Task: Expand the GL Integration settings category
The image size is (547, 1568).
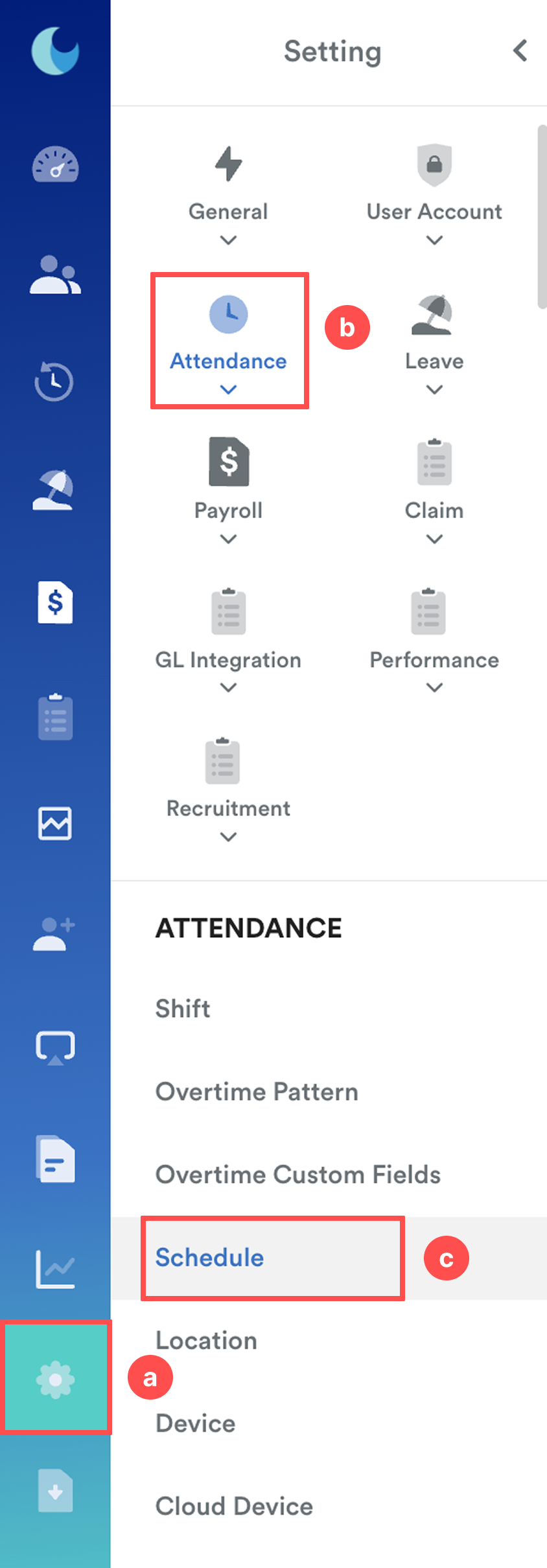Action: coord(228,641)
